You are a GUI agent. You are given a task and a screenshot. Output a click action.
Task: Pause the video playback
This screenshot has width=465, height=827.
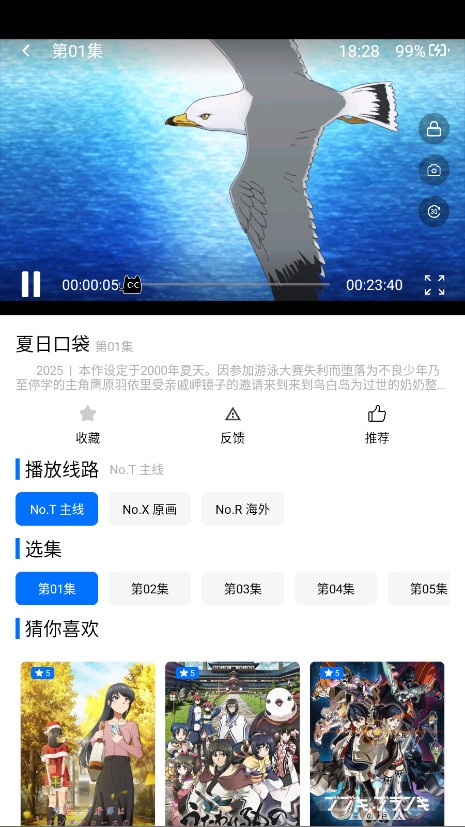coord(31,284)
